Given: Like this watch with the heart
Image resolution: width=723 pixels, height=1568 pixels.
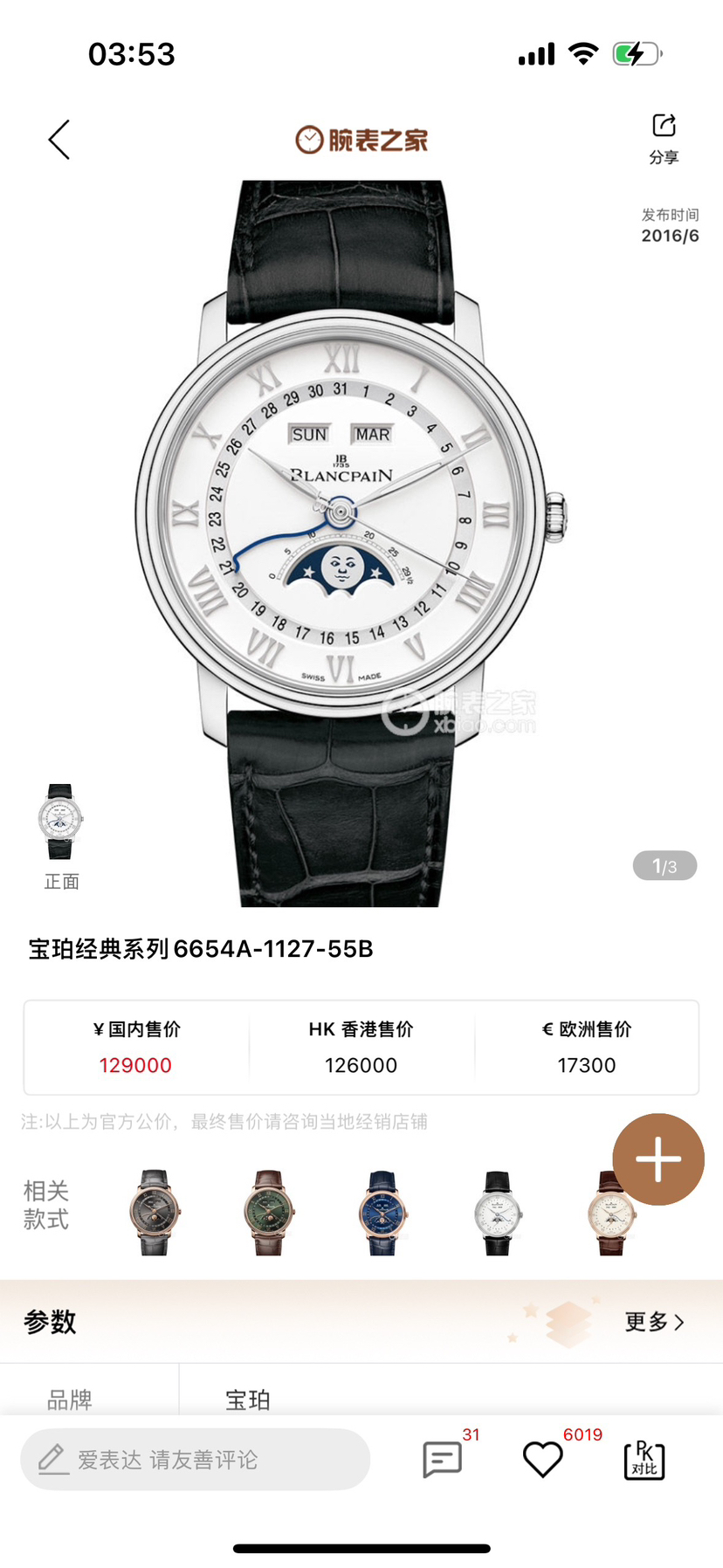Looking at the screenshot, I should [542, 1459].
